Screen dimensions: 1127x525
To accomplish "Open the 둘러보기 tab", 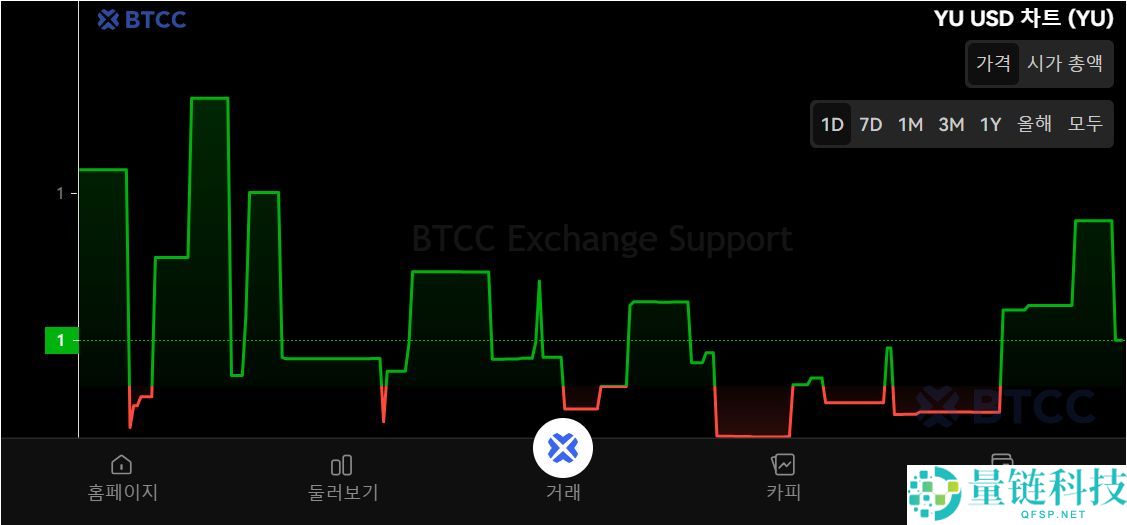I will pos(342,477).
